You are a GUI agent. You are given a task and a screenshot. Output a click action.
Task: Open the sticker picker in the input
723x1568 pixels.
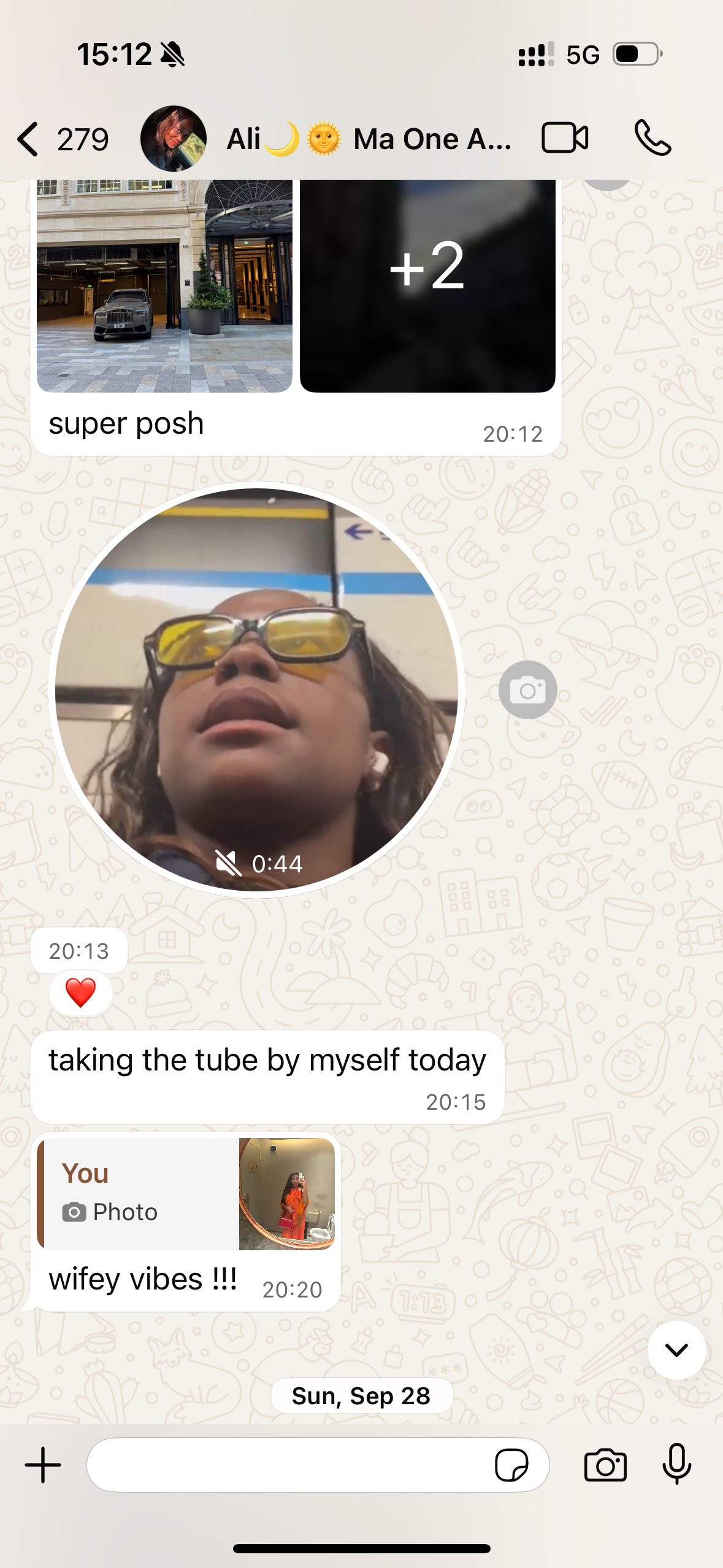[x=511, y=1465]
